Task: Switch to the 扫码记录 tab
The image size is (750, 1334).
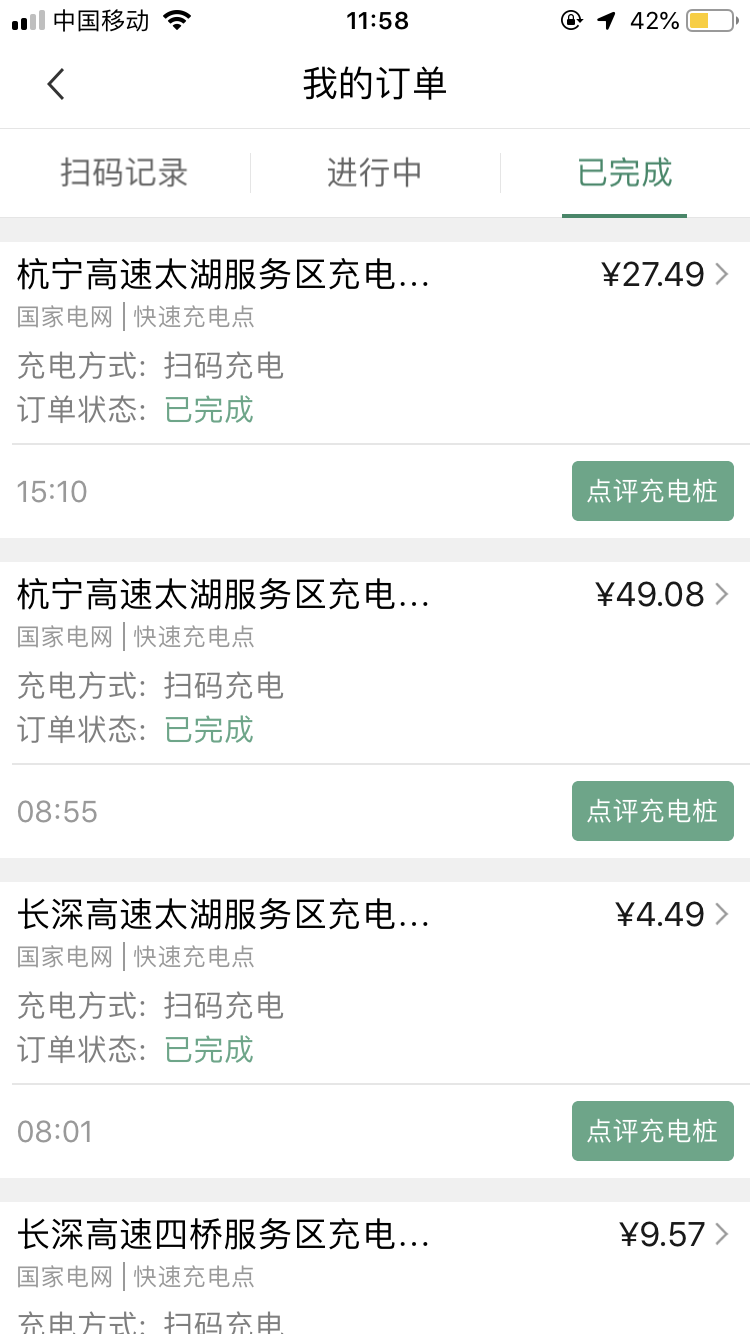Action: coord(124,173)
